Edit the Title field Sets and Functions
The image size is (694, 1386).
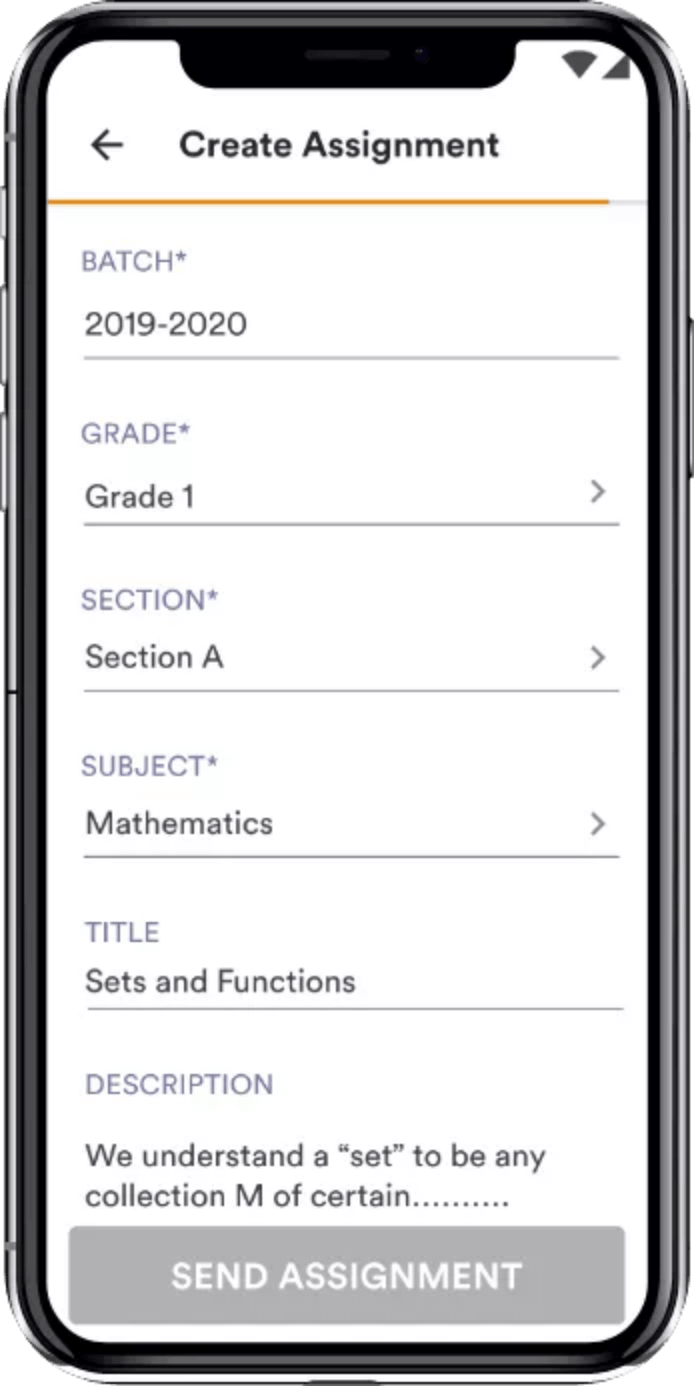pyautogui.click(x=354, y=982)
